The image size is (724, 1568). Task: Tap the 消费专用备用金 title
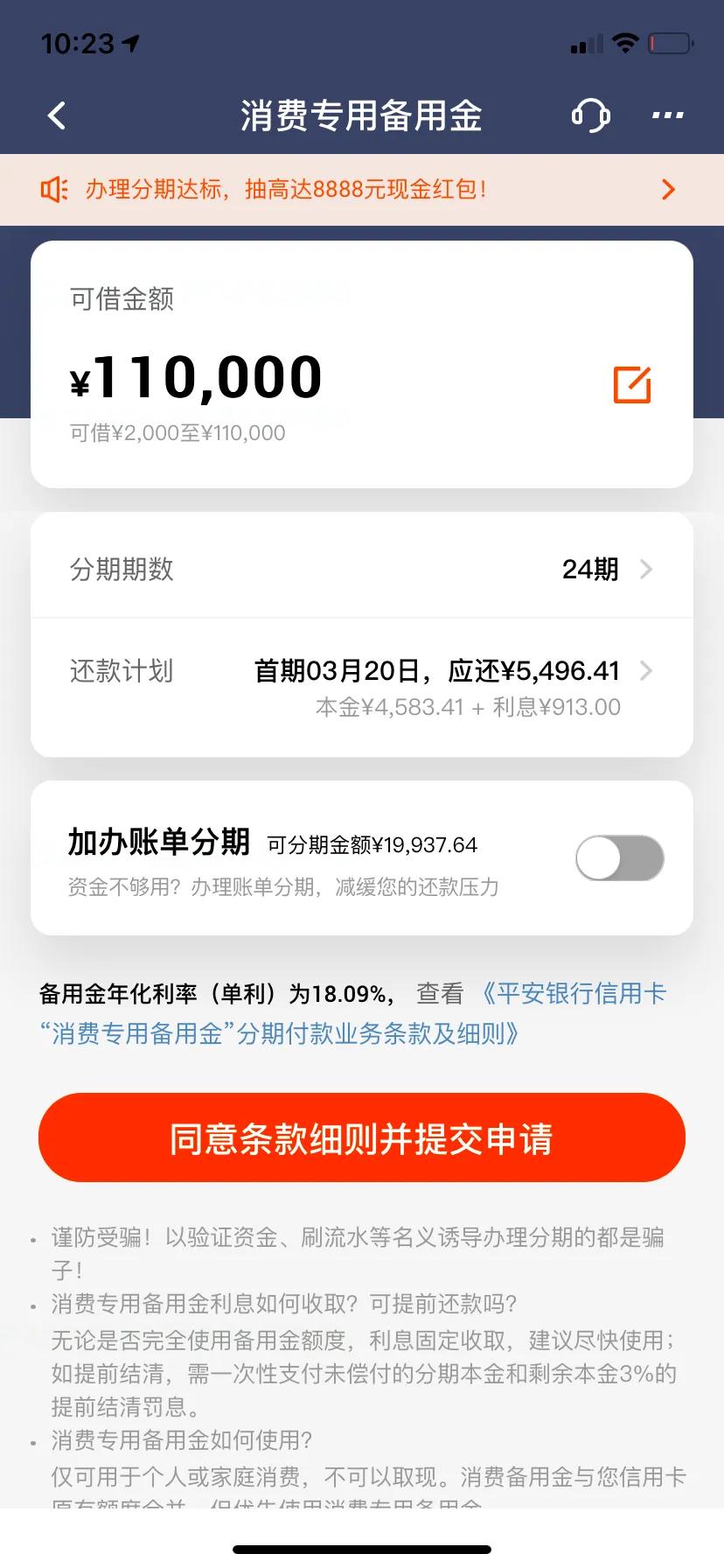(361, 115)
